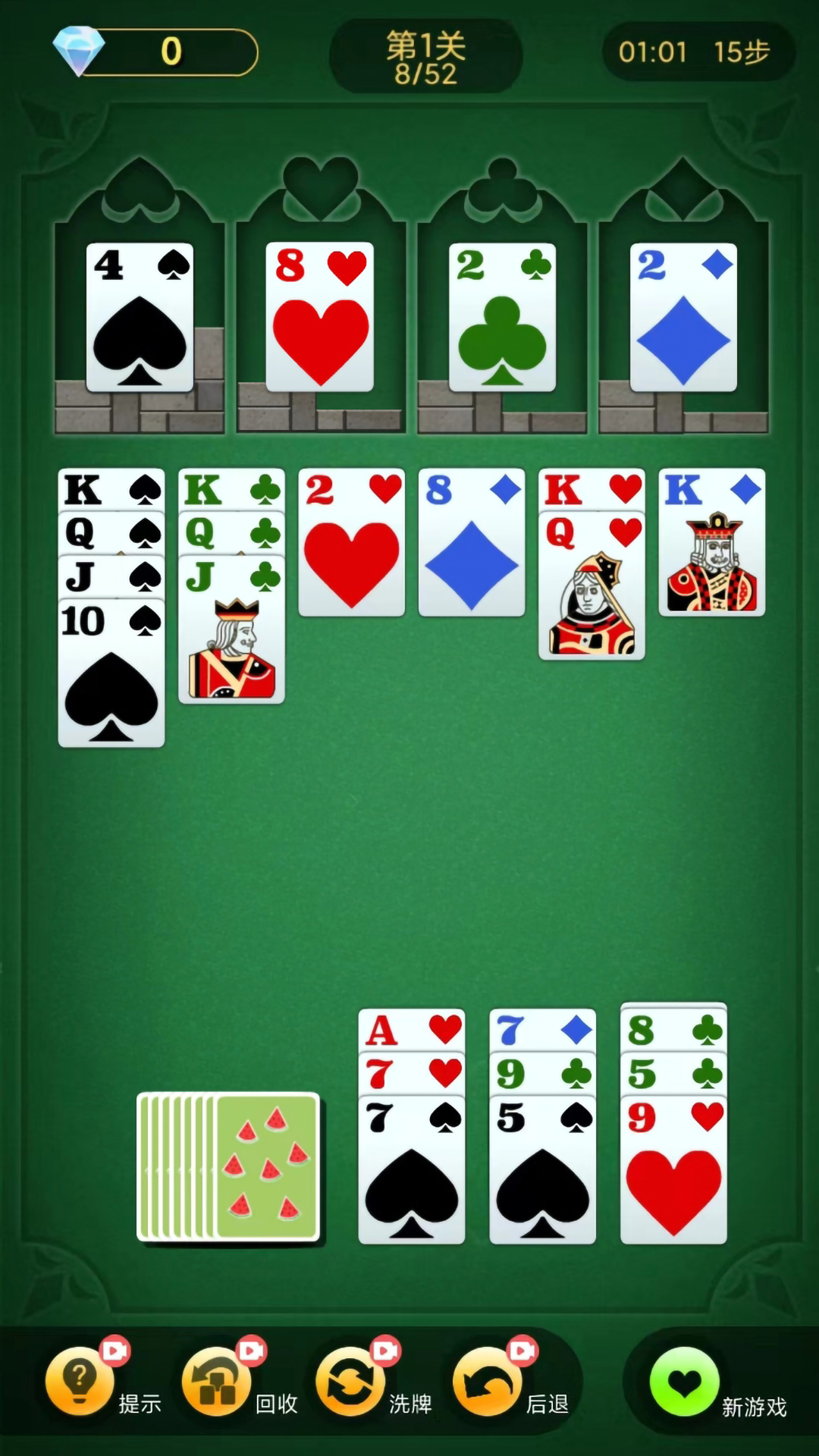Shuffle cards with the 洗牌 button
The height and width of the screenshot is (1456, 819).
coord(351,1382)
